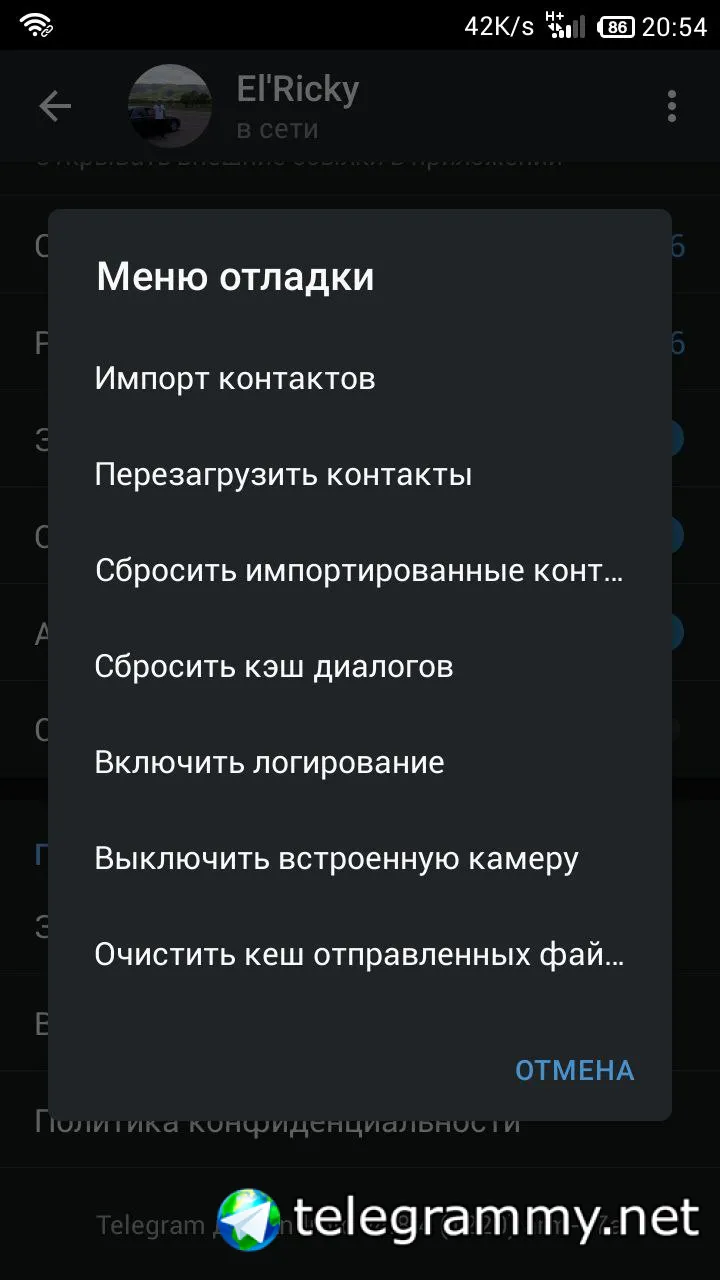This screenshot has width=720, height=1280.
Task: Tap Сбросить импортированные контакты
Action: tap(358, 571)
